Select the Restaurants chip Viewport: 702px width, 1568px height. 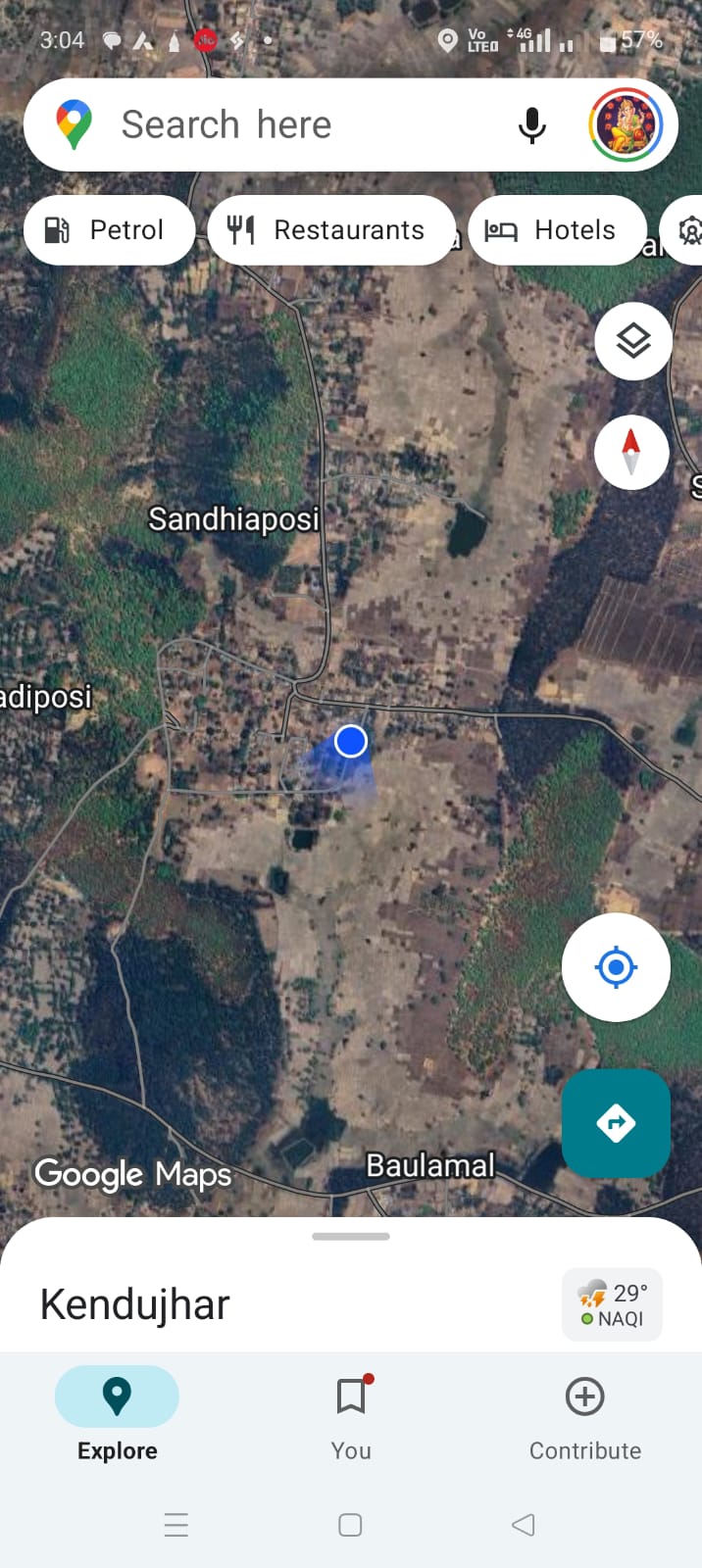click(x=331, y=230)
